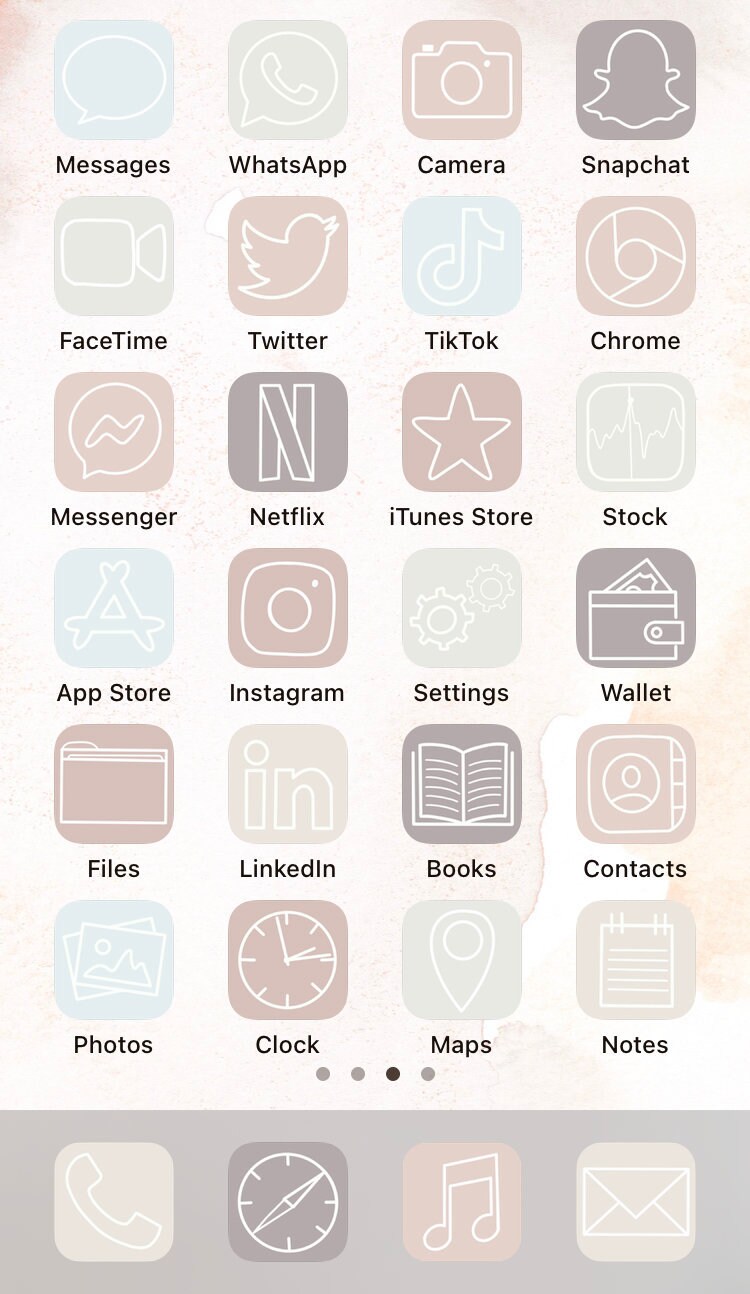Viewport: 750px width, 1294px height.
Task: Open the Chrome browser
Action: 636,256
